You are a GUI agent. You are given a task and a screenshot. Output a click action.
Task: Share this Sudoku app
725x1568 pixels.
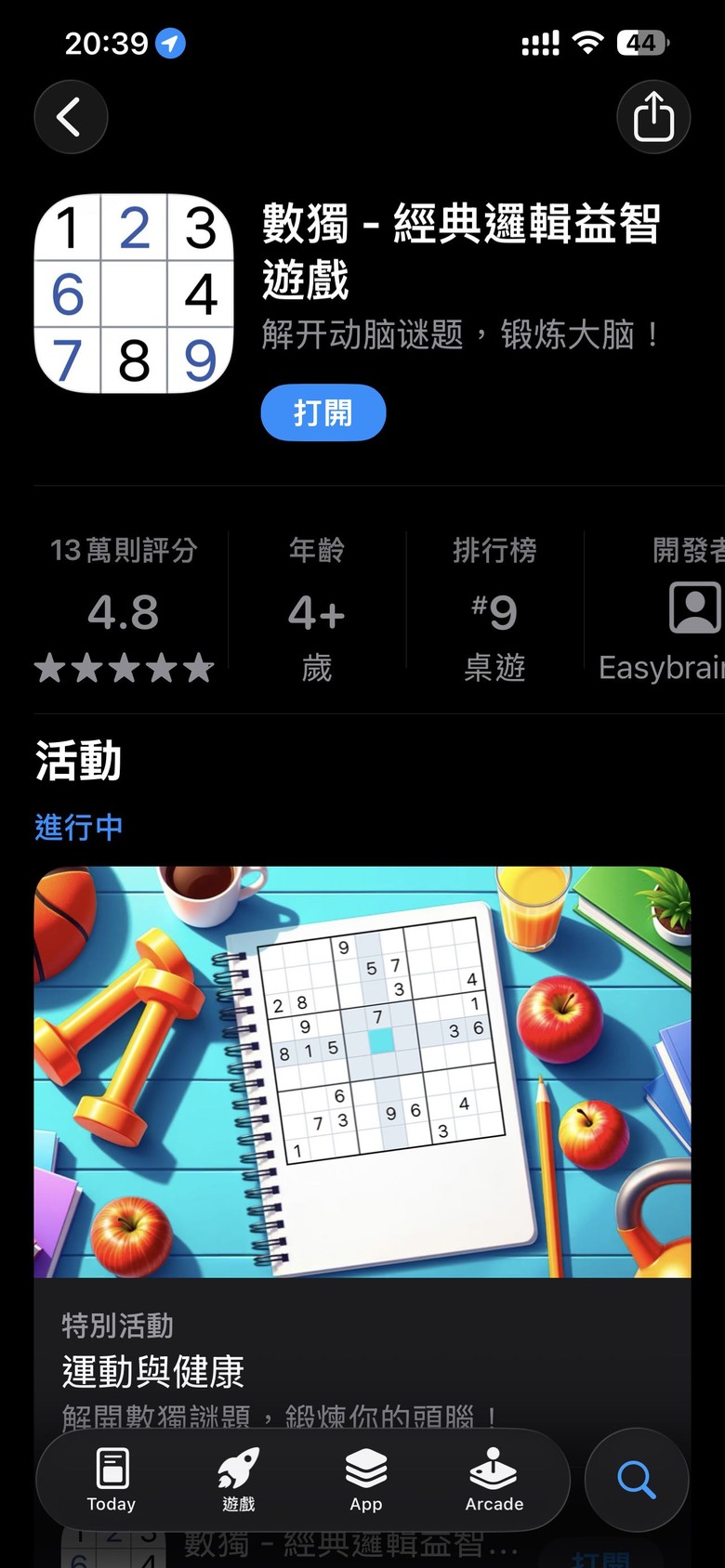[652, 117]
